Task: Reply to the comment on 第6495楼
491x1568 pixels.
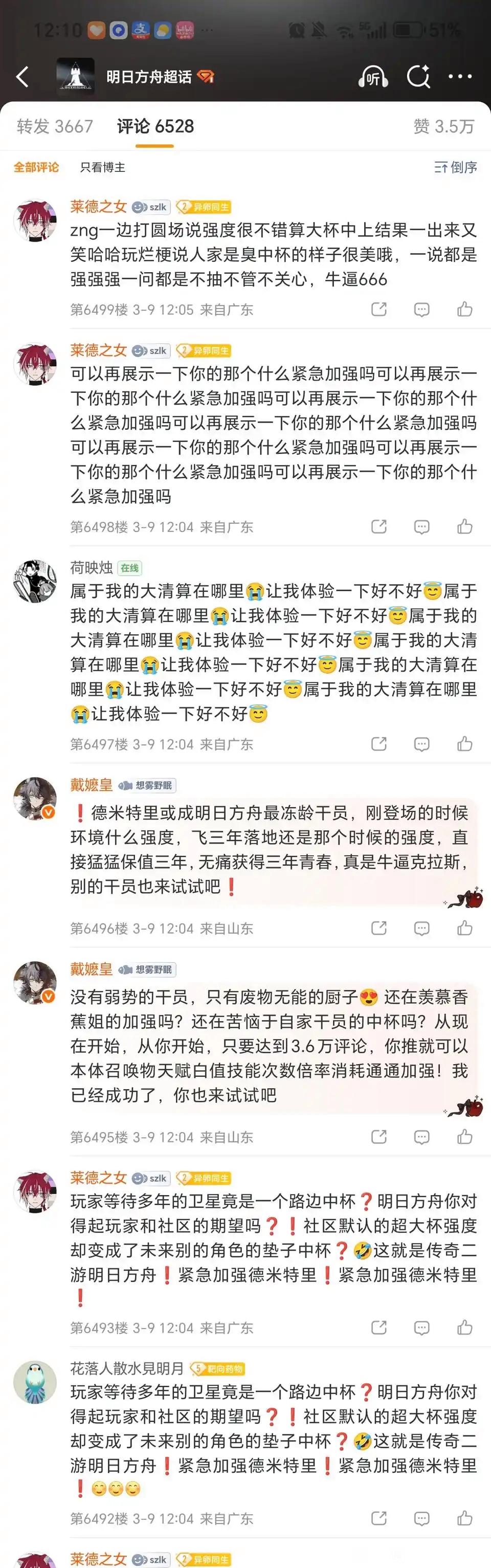Action: click(x=421, y=1136)
